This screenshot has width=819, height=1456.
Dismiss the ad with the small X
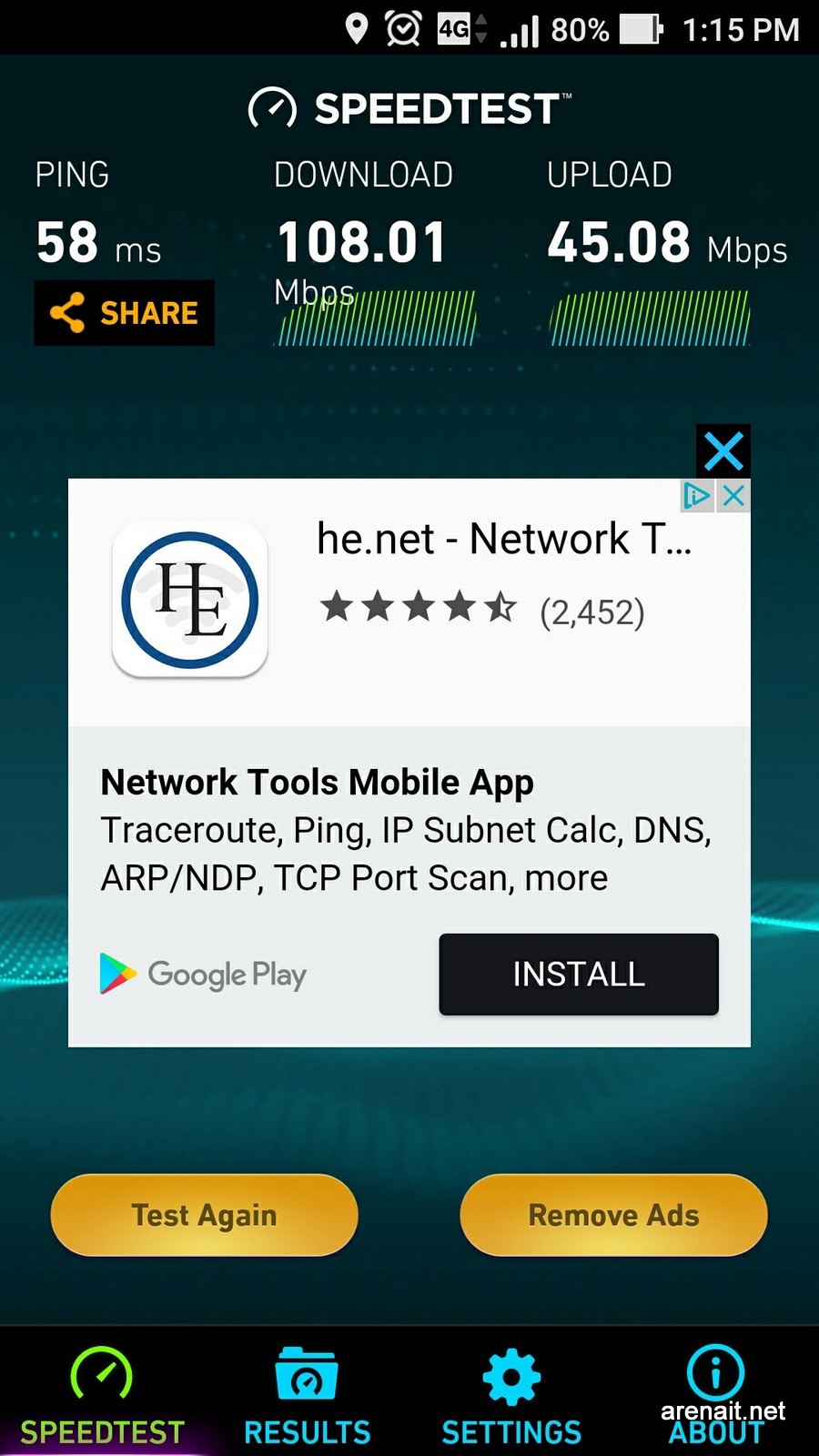[733, 495]
